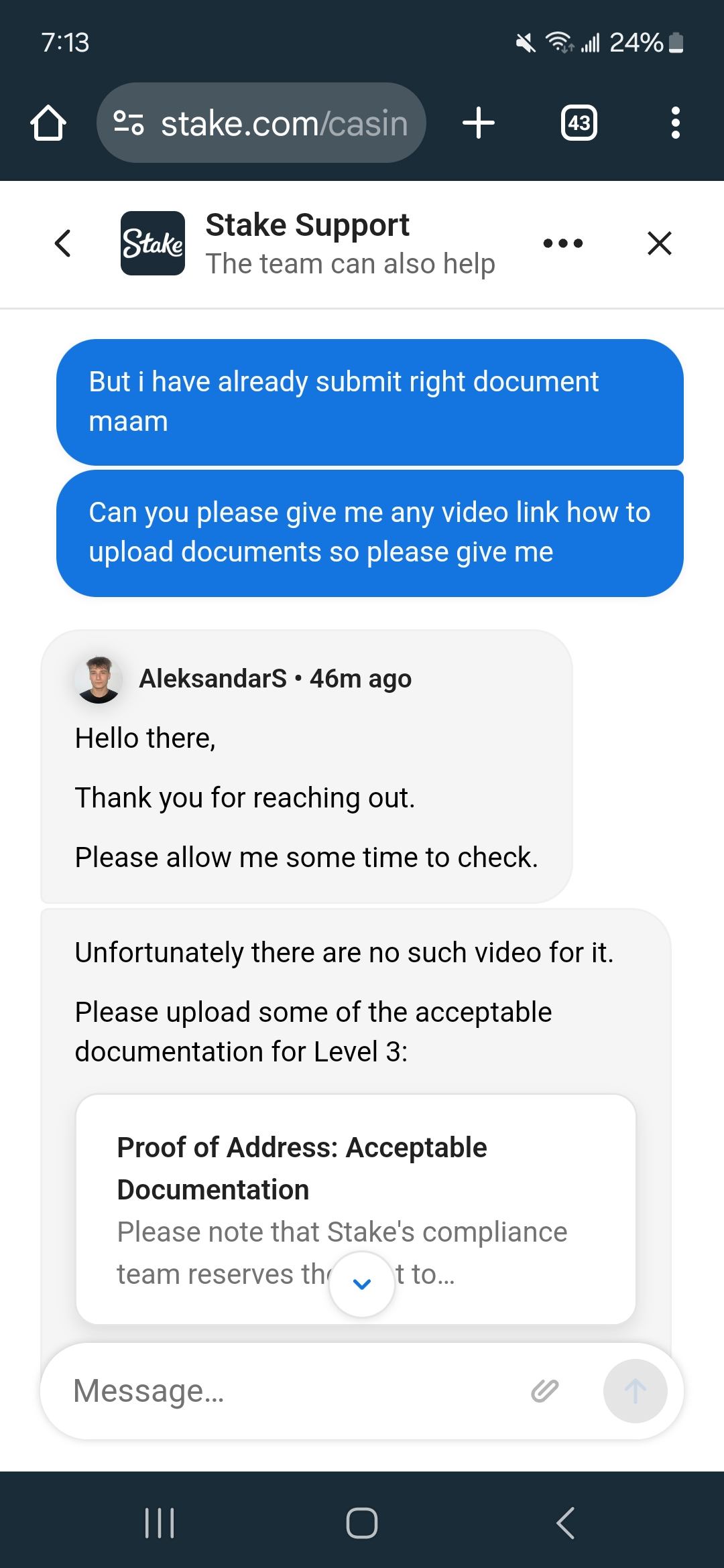Screen dimensions: 724x1568
Task: Open the three-dot chat options menu
Action: tap(562, 243)
